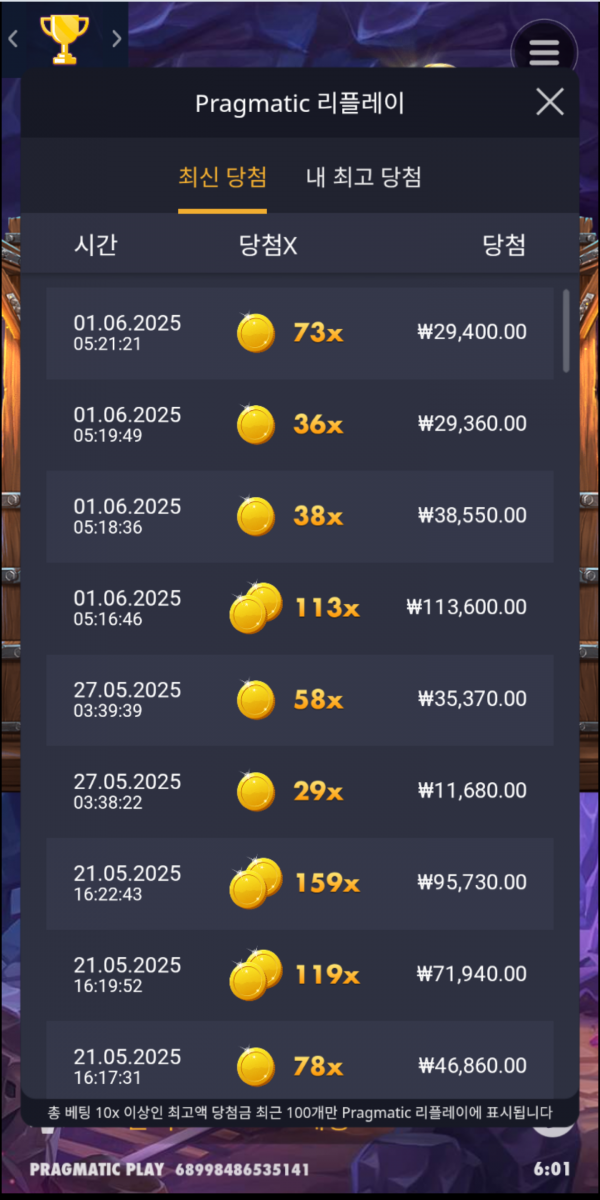Screen dimensions: 600x1200
Task: Open replay of the 36x win
Action: (300, 424)
